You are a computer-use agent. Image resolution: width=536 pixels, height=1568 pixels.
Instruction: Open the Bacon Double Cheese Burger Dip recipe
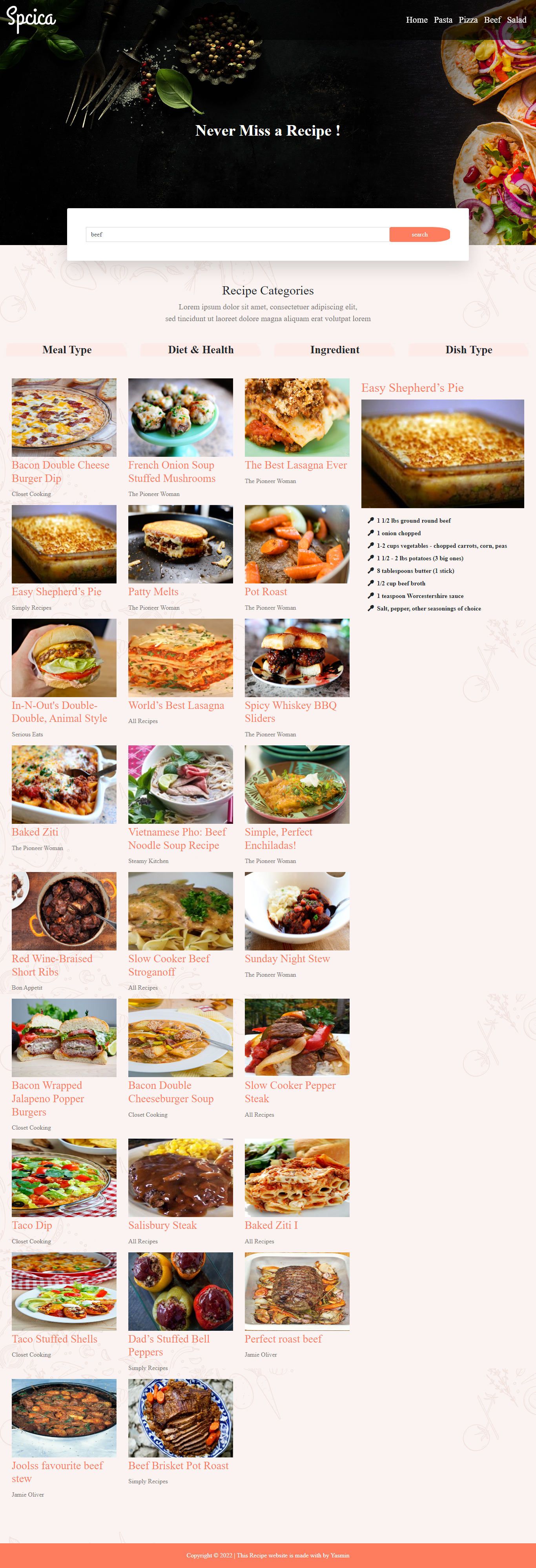[x=64, y=418]
